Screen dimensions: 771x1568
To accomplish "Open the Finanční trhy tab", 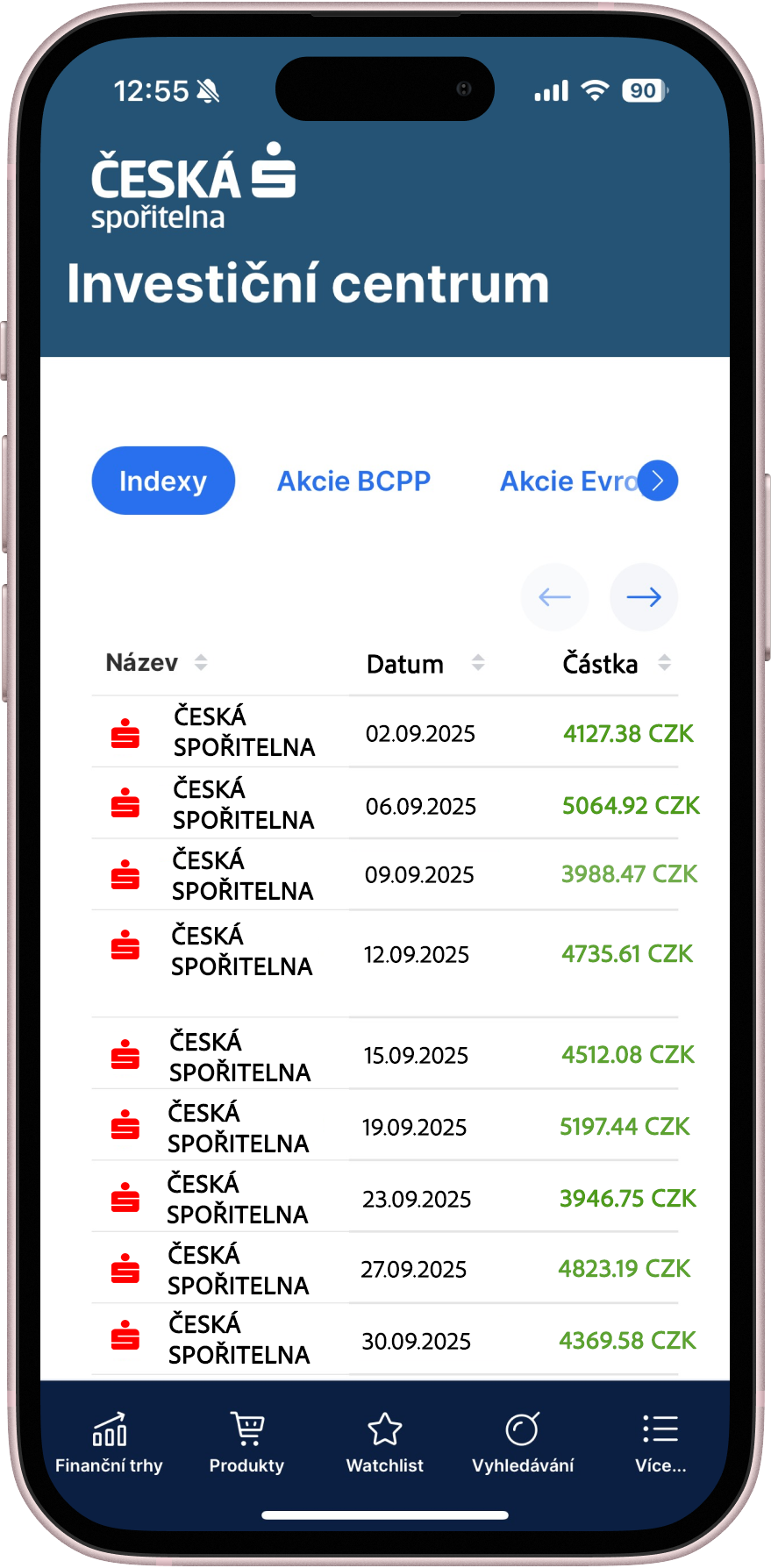I will [x=109, y=1443].
